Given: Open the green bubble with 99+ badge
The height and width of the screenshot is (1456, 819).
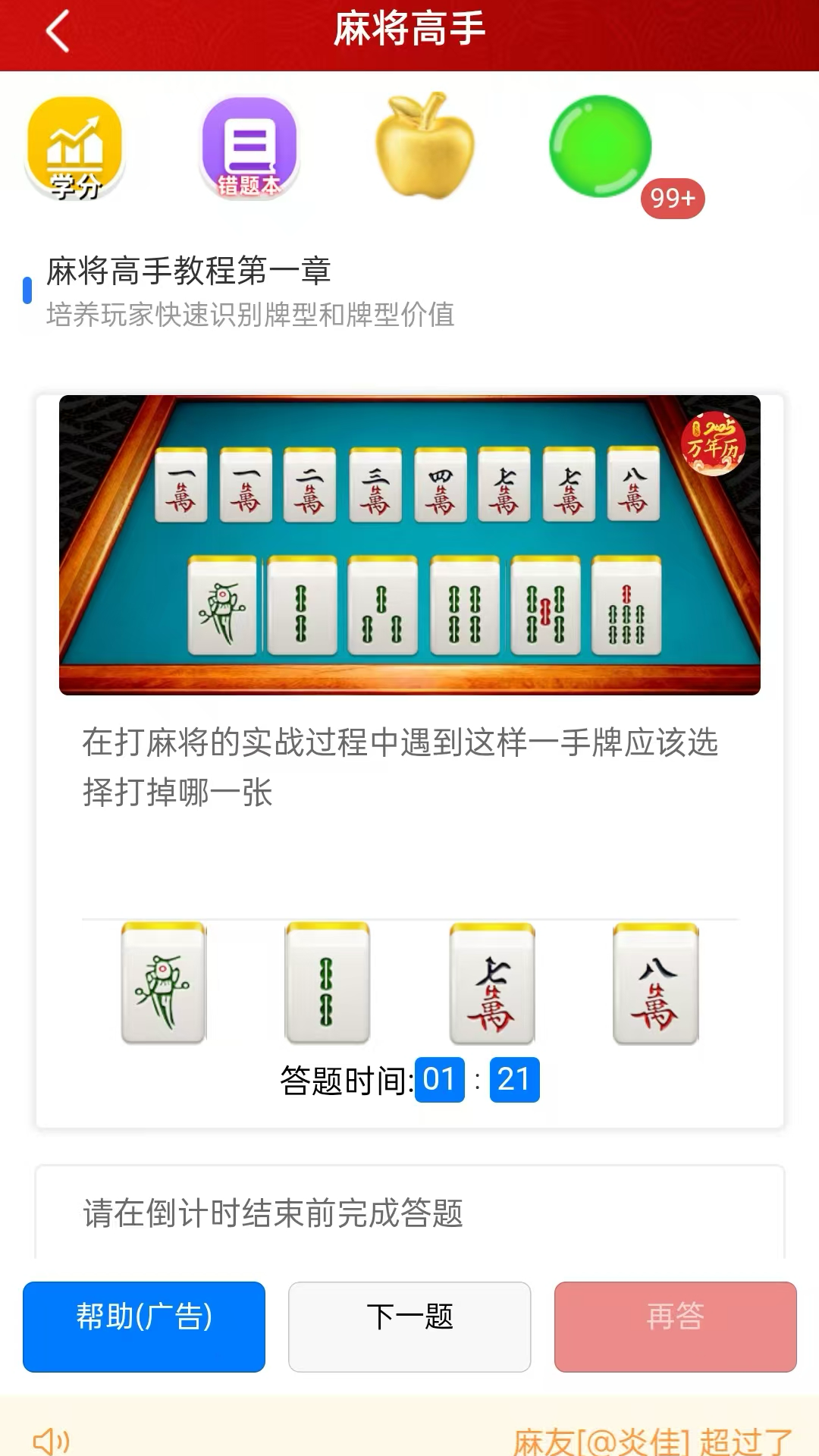Looking at the screenshot, I should [x=601, y=146].
